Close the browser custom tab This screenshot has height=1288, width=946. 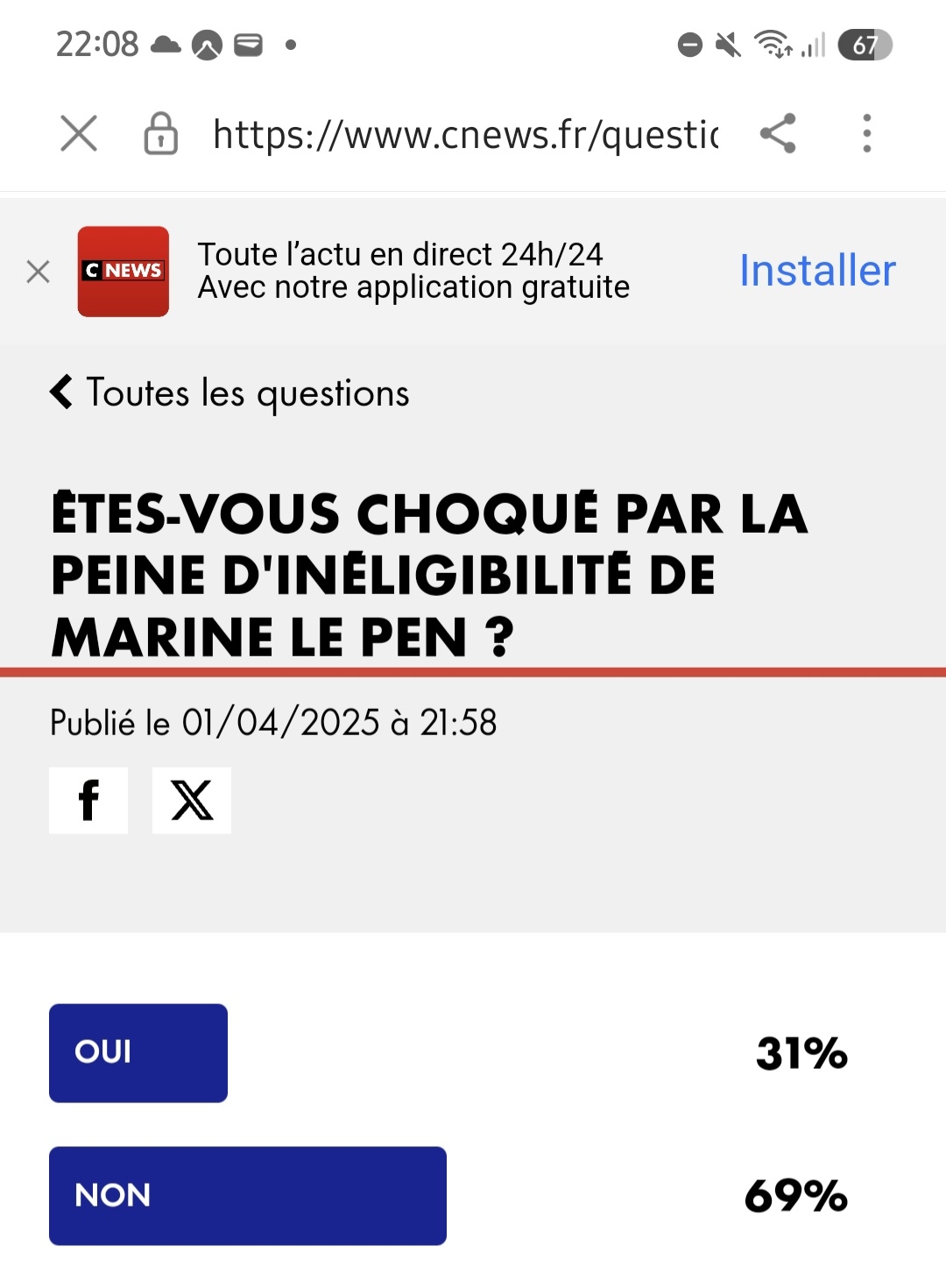(79, 134)
